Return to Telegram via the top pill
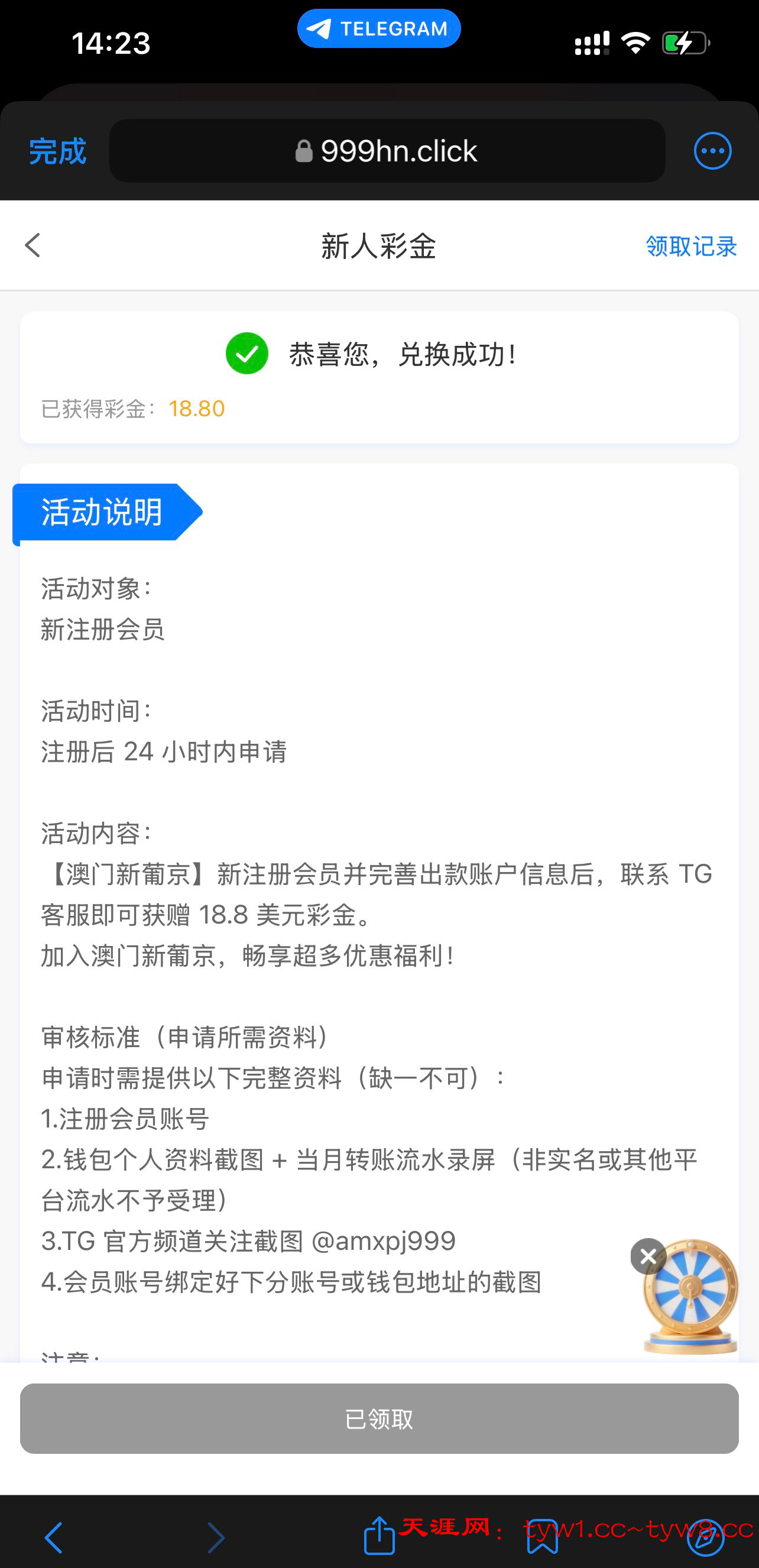Viewport: 759px width, 1568px height. (378, 28)
